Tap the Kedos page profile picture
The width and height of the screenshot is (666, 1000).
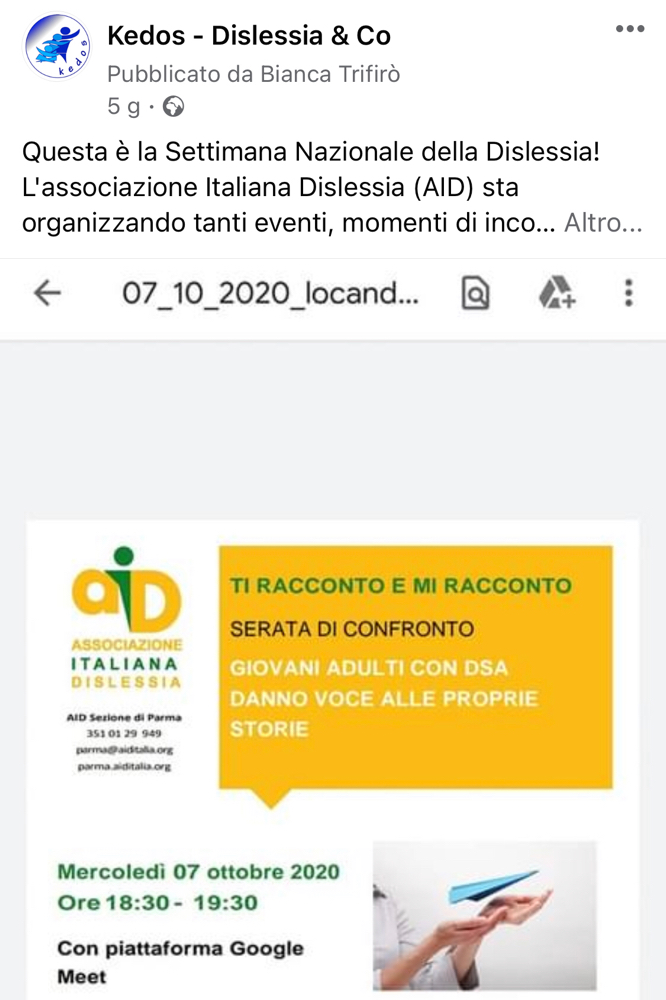(57, 47)
